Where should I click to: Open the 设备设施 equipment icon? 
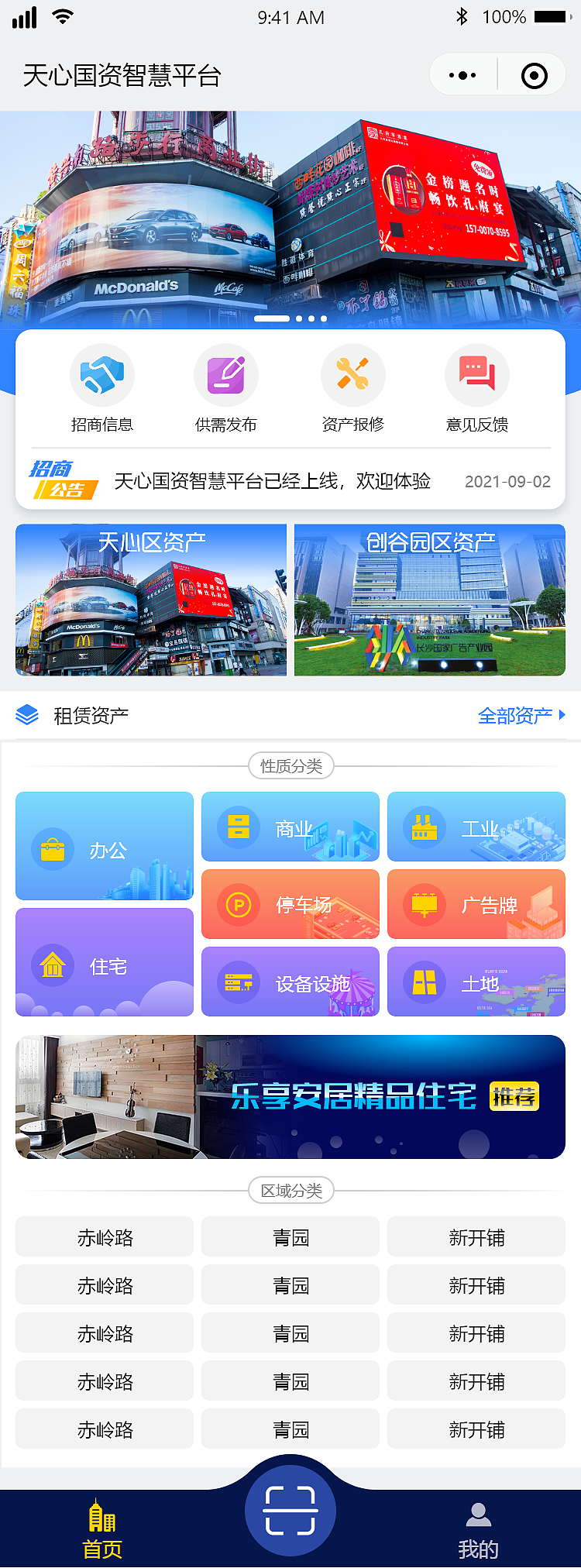coord(237,981)
